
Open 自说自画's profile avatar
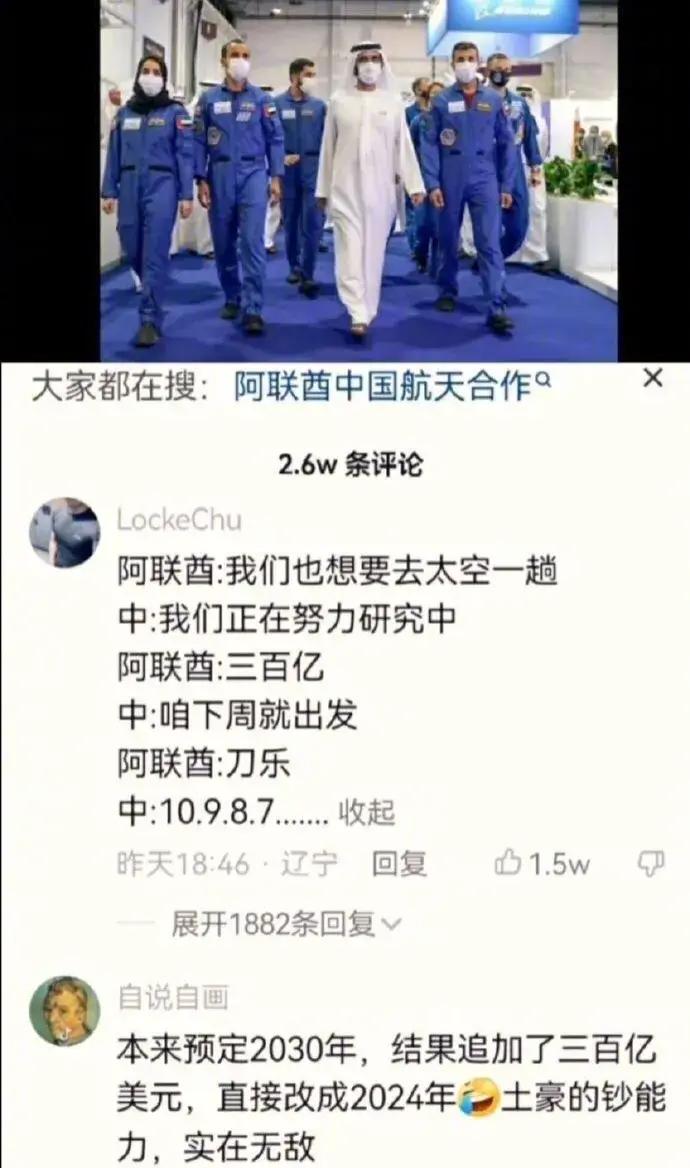tap(64, 1011)
